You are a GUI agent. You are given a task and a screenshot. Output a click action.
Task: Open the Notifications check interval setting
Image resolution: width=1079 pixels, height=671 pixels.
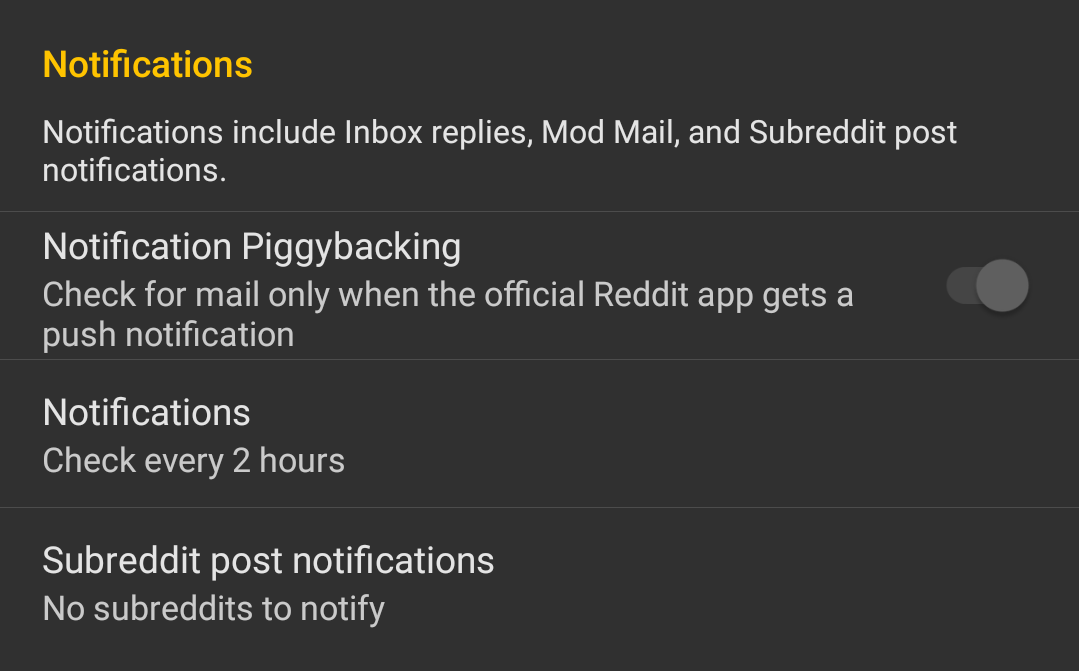(540, 434)
